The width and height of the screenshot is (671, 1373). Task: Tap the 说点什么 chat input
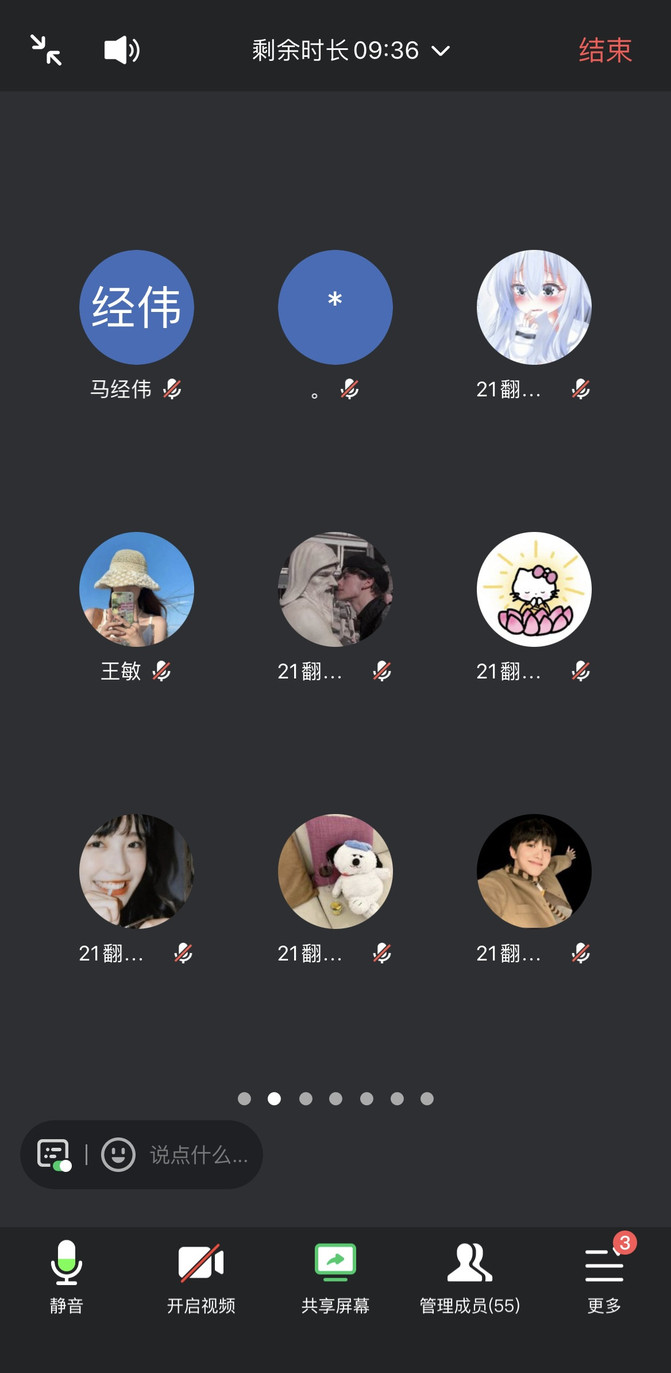click(198, 1155)
